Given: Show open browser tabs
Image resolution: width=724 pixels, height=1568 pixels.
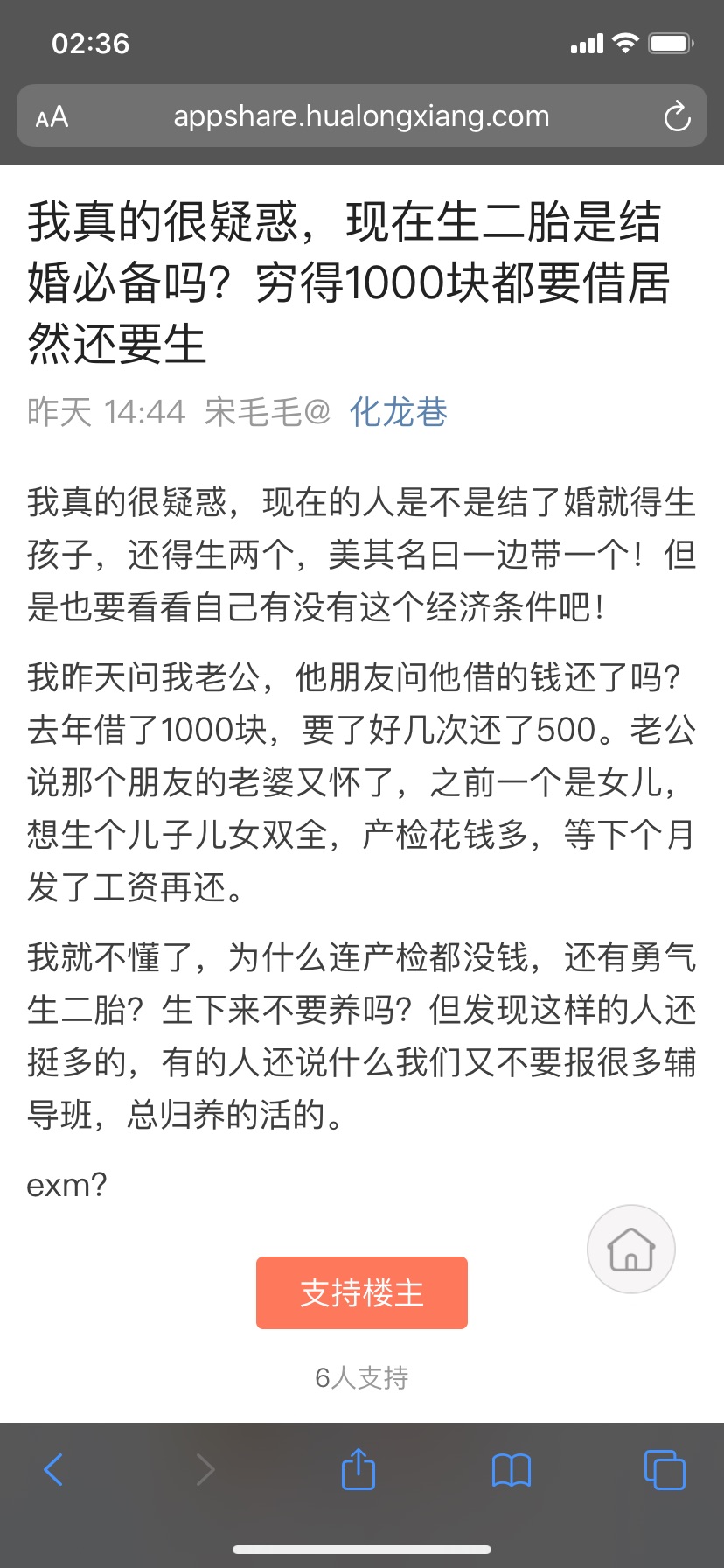Looking at the screenshot, I should (x=665, y=1469).
